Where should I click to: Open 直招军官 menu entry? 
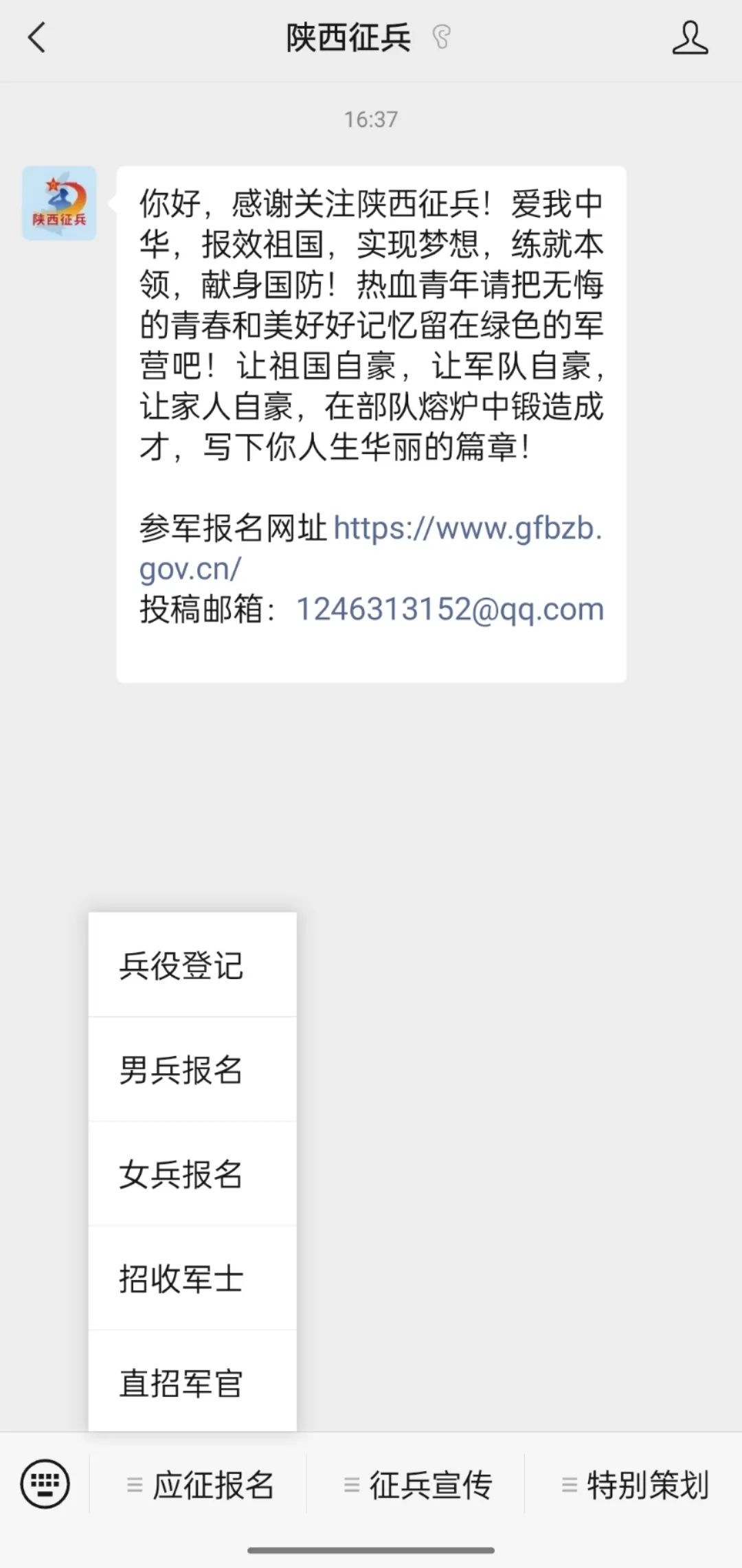(192, 1382)
